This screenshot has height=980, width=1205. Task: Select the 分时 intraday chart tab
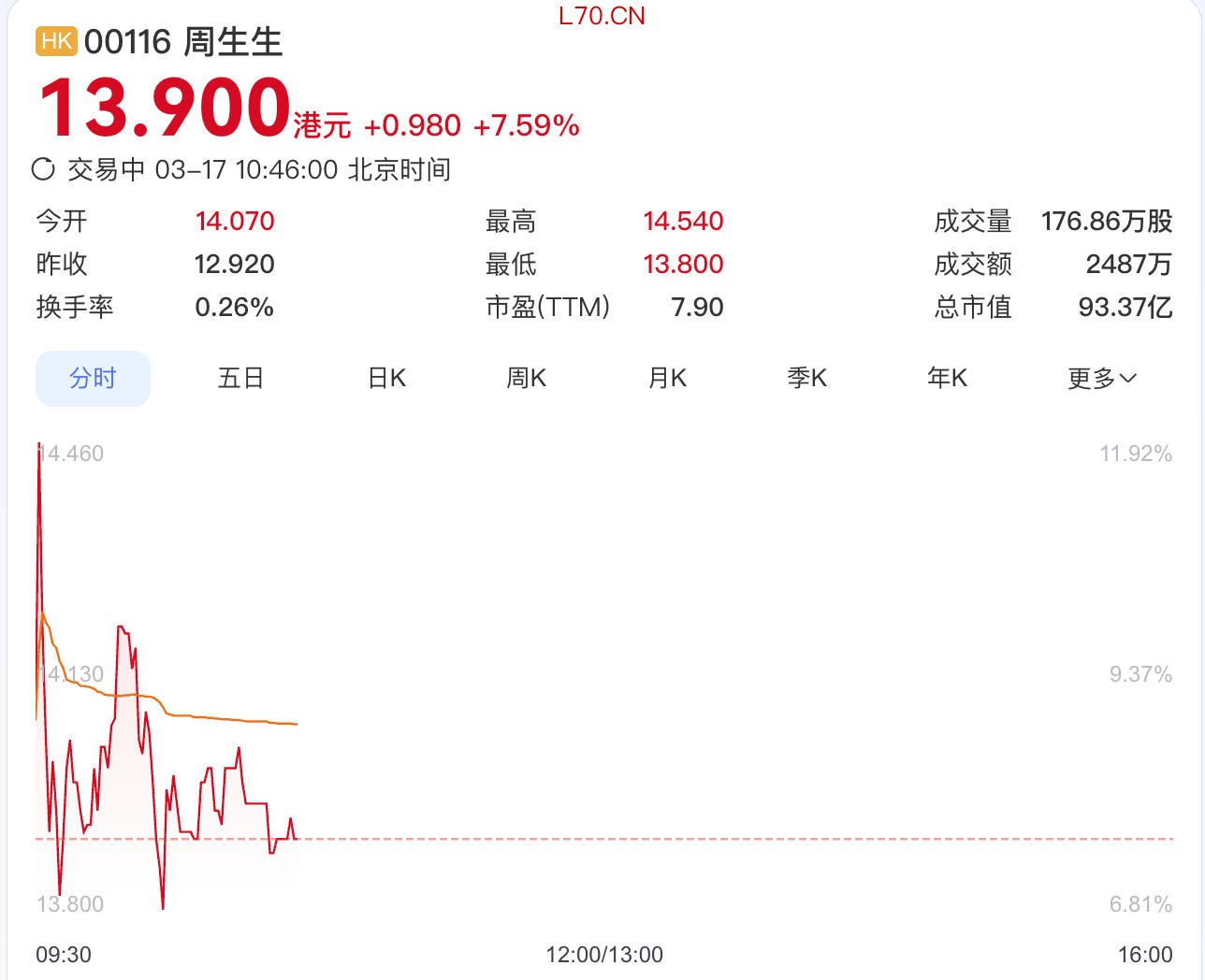pyautogui.click(x=93, y=379)
